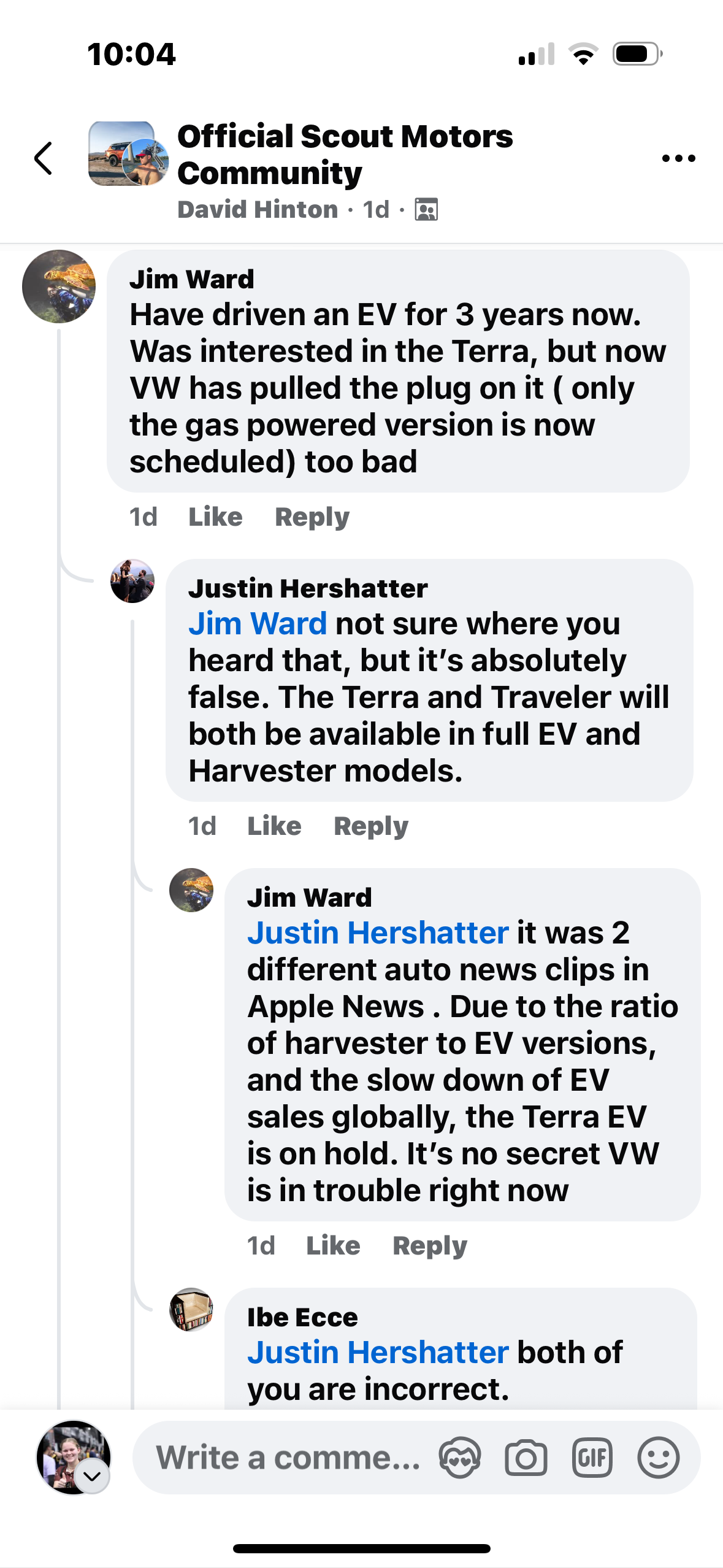
Task: Reply to Jim Ward's Apple News comment
Action: [429, 1245]
